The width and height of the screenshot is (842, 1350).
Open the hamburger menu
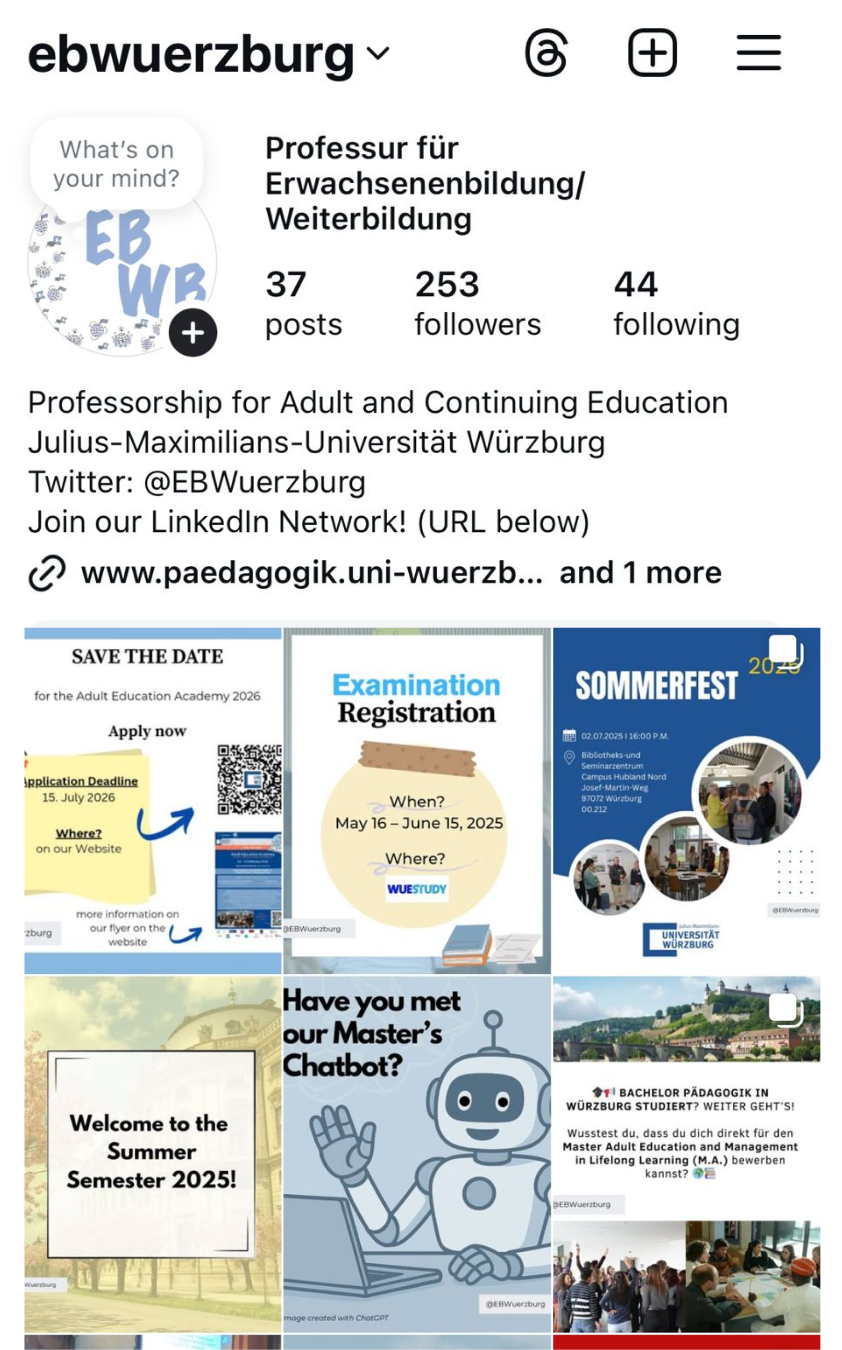759,53
